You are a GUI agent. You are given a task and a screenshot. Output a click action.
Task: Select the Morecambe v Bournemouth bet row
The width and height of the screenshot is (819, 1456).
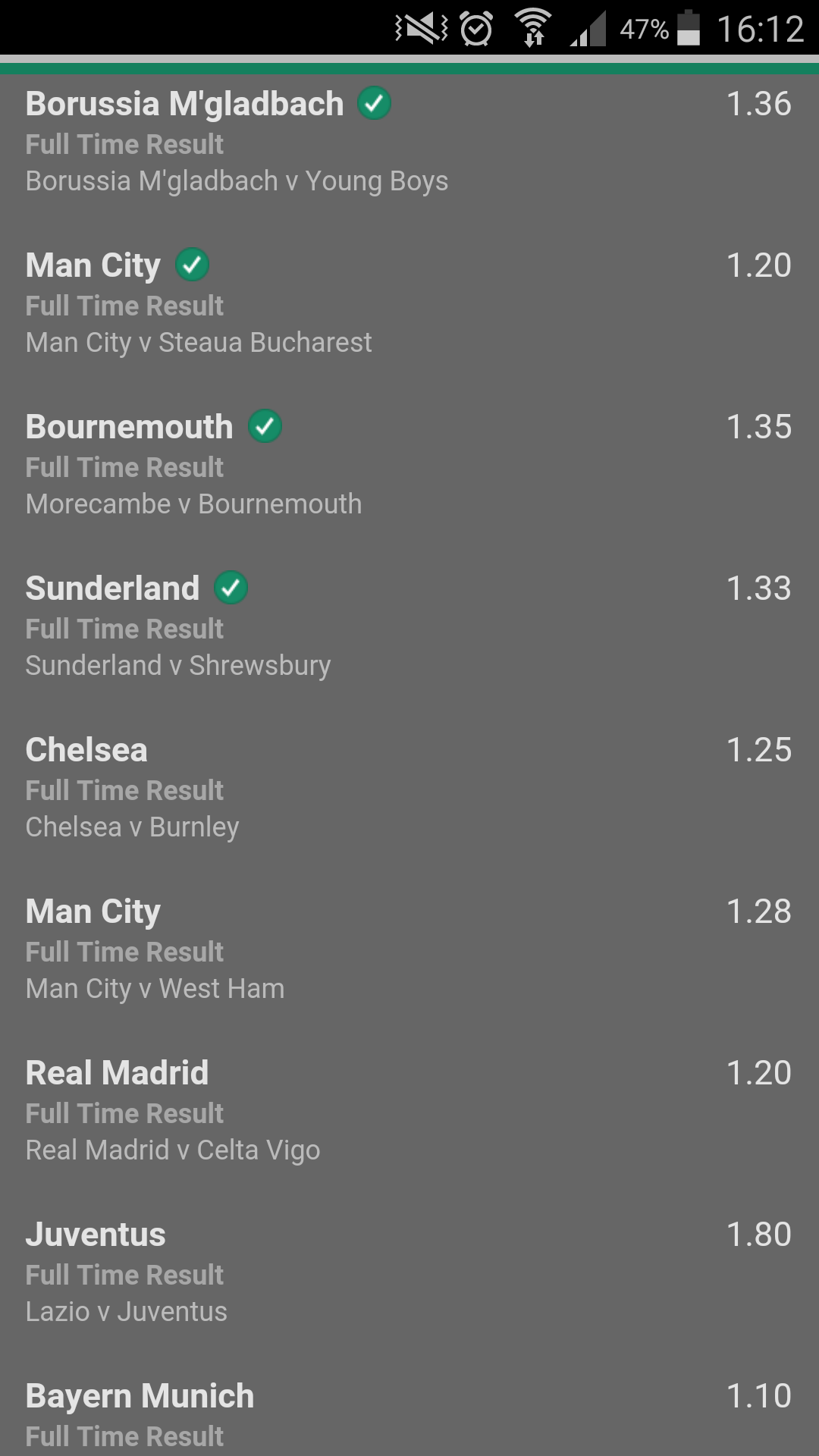point(409,466)
